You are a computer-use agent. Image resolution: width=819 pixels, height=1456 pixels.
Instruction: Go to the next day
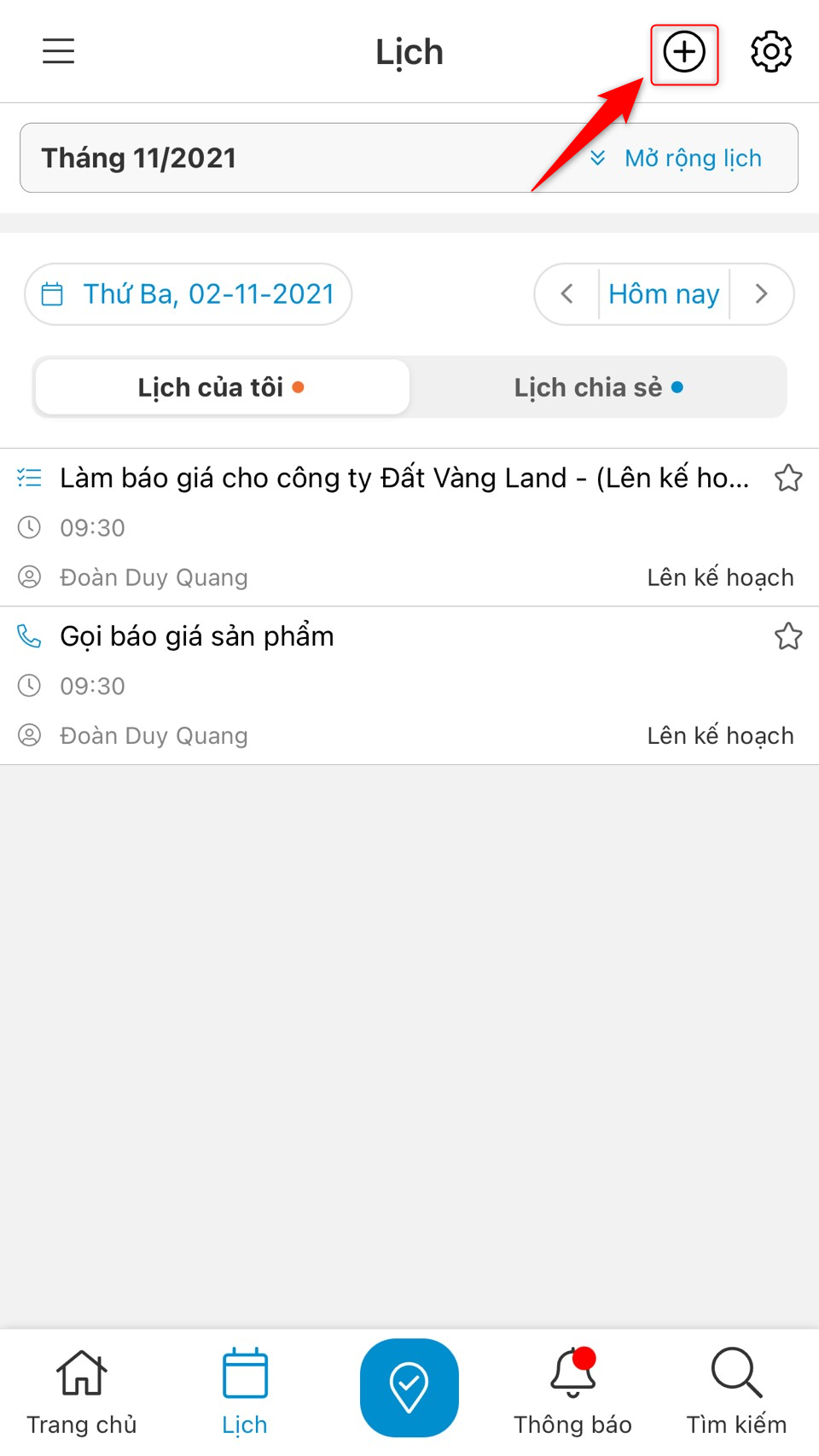pyautogui.click(x=762, y=294)
